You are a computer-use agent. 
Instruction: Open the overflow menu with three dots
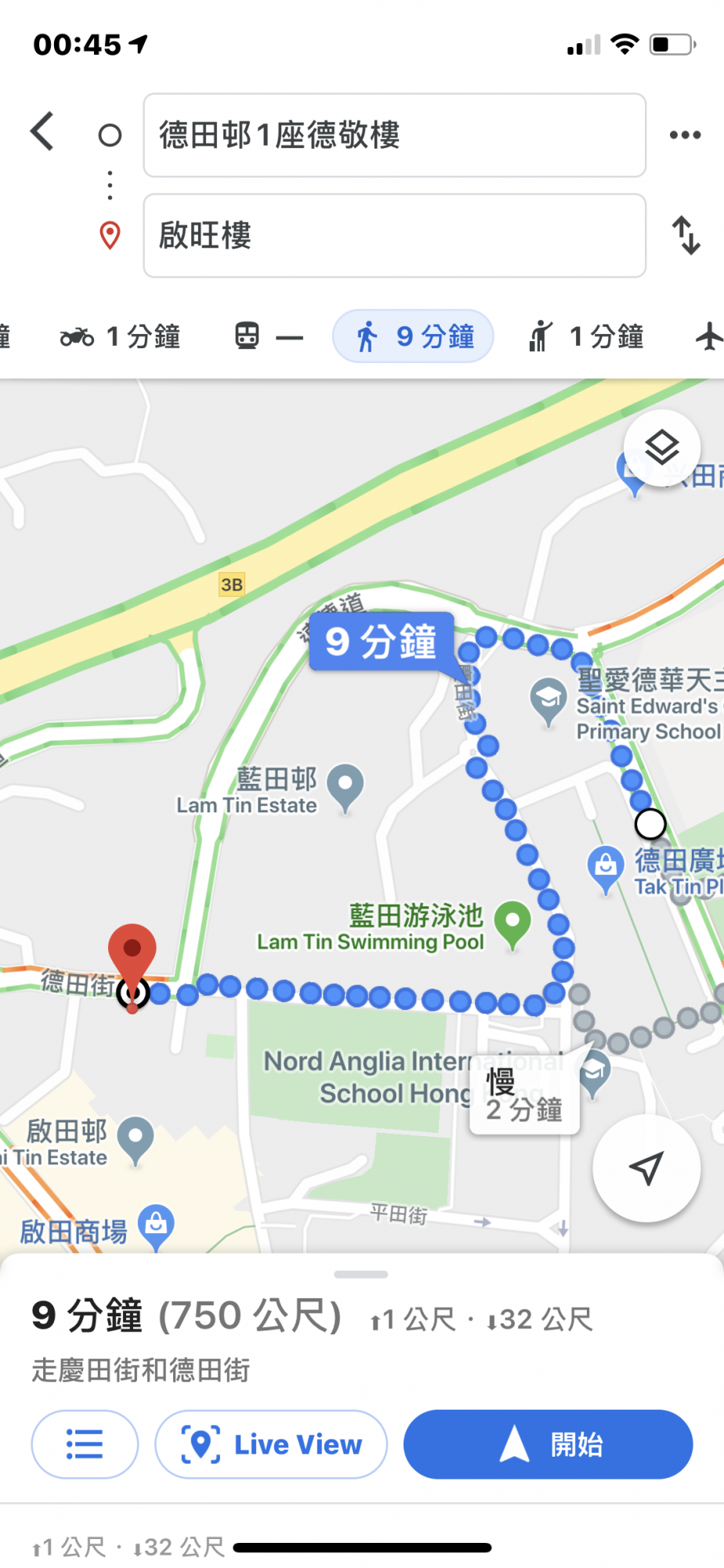[685, 135]
